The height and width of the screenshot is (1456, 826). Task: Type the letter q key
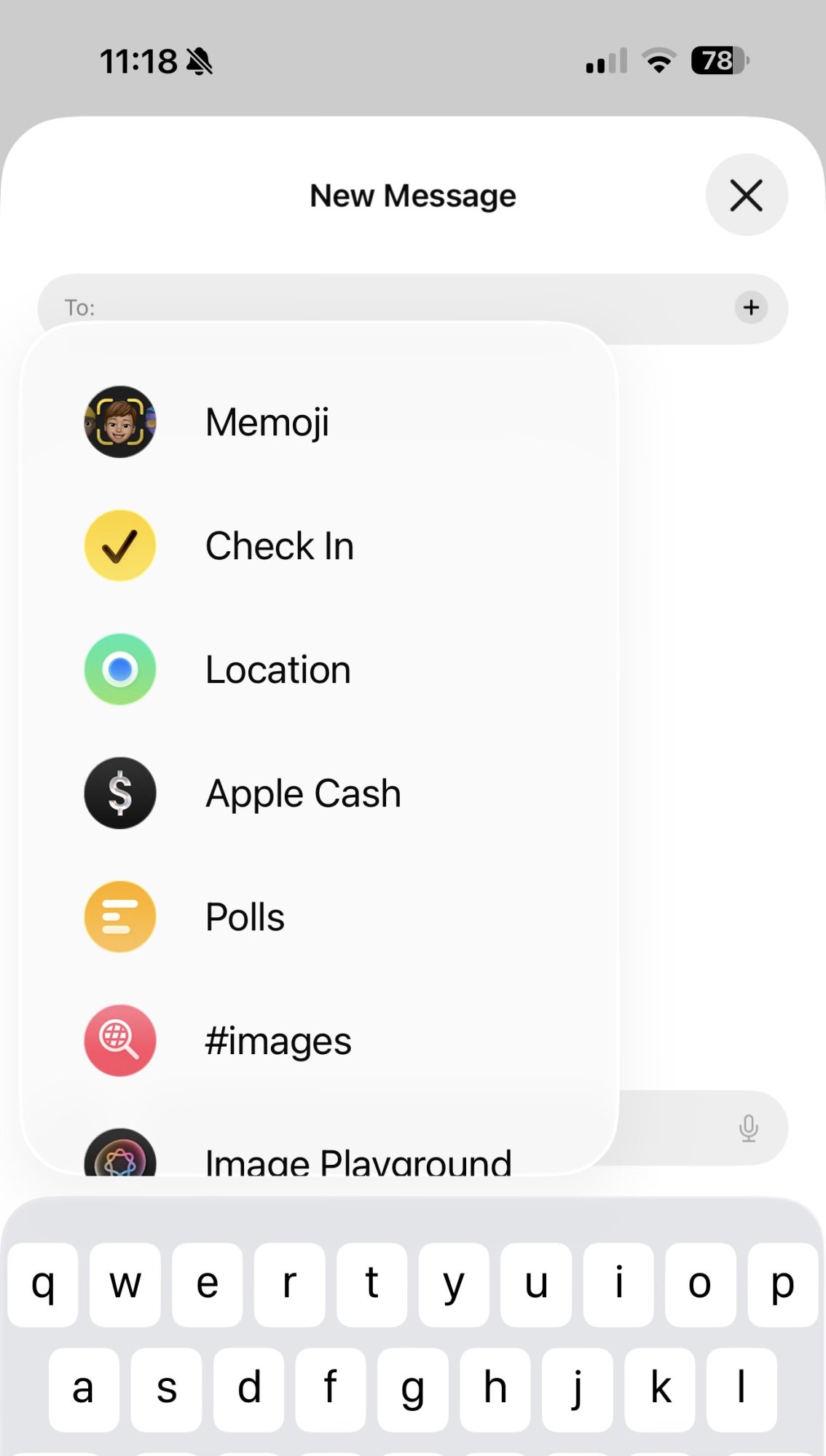[43, 1284]
